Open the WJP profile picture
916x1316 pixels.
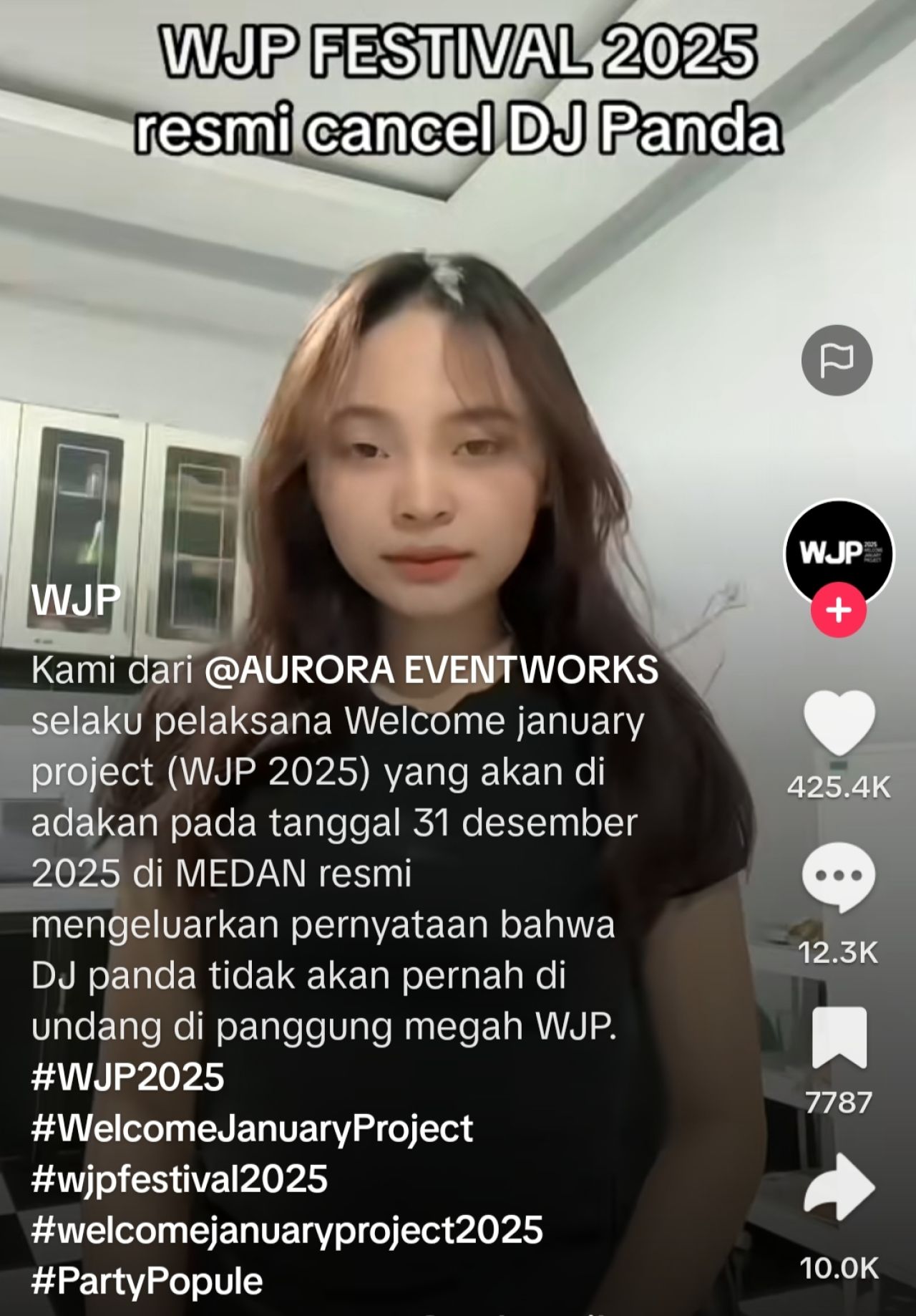839,552
